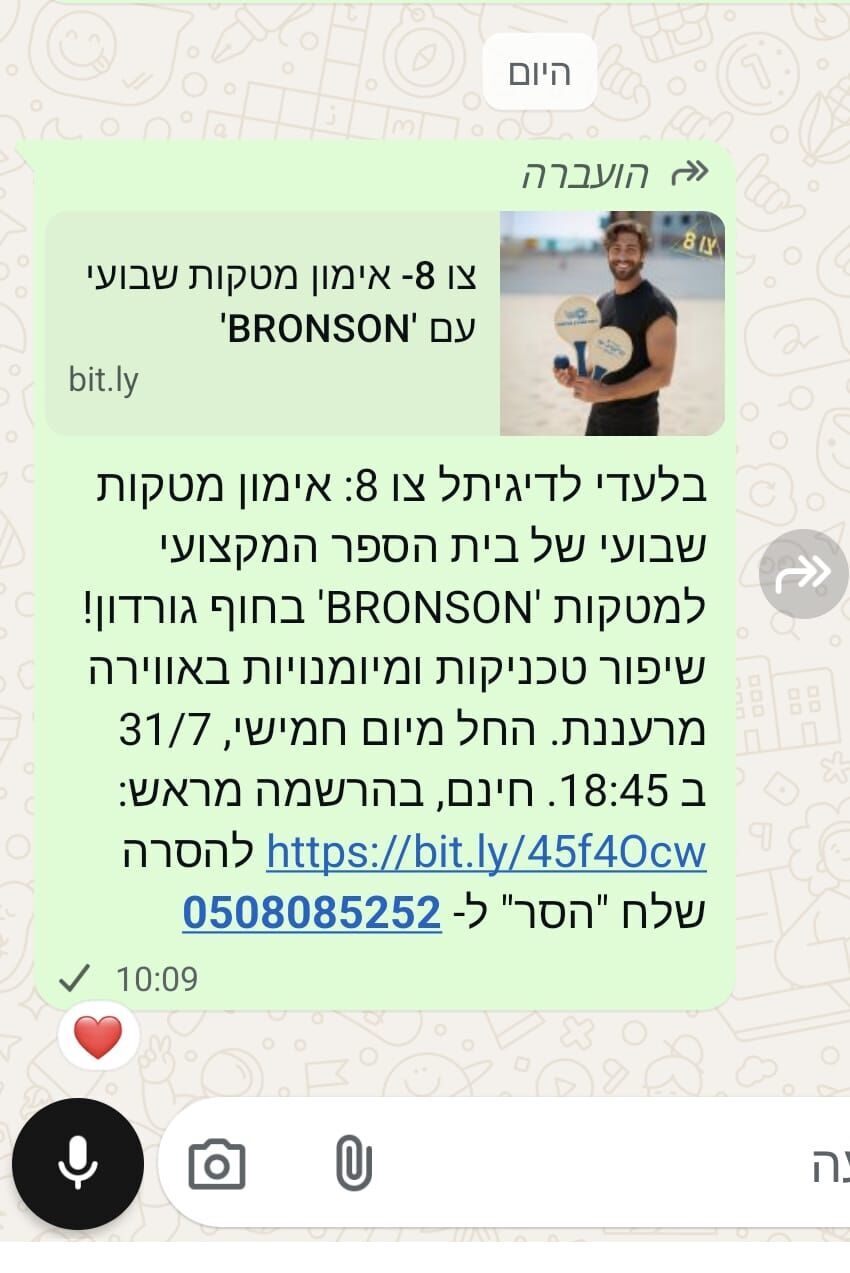Forward this message with the side arrow
850x1273 pixels.
(803, 573)
